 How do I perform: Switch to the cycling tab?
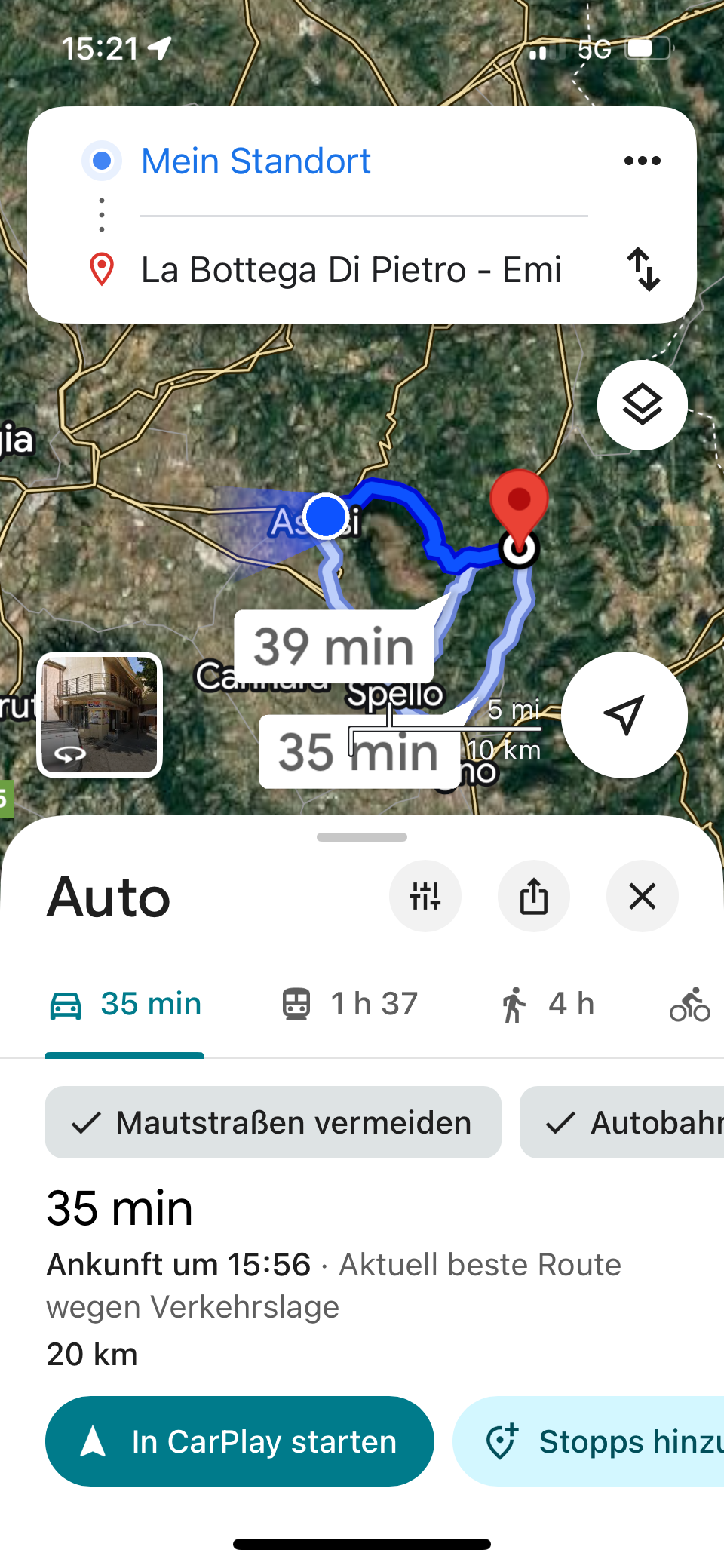(689, 1004)
